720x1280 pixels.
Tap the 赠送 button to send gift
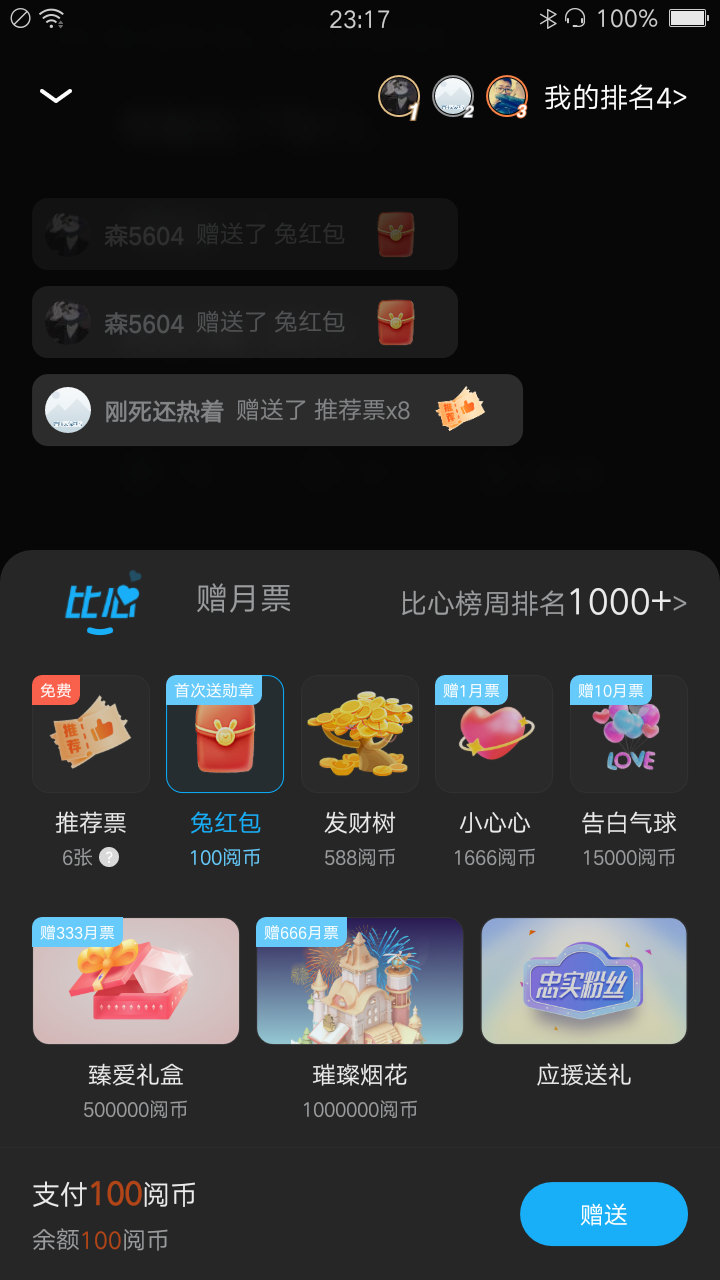pos(604,1214)
